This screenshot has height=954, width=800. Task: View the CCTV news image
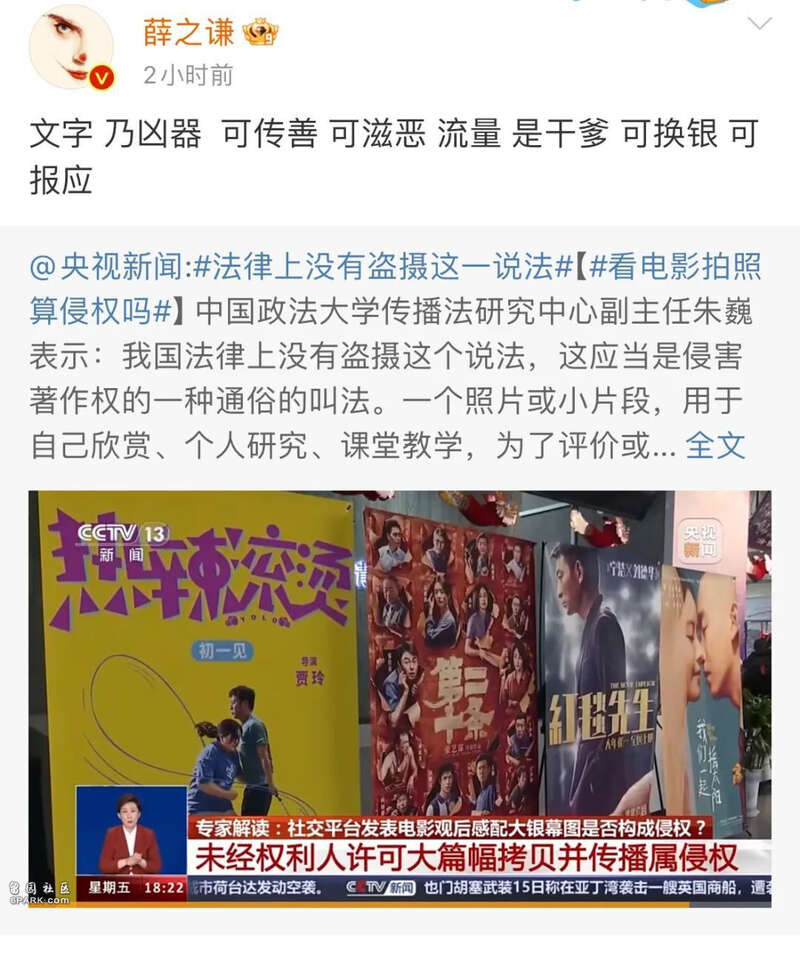tap(400, 698)
